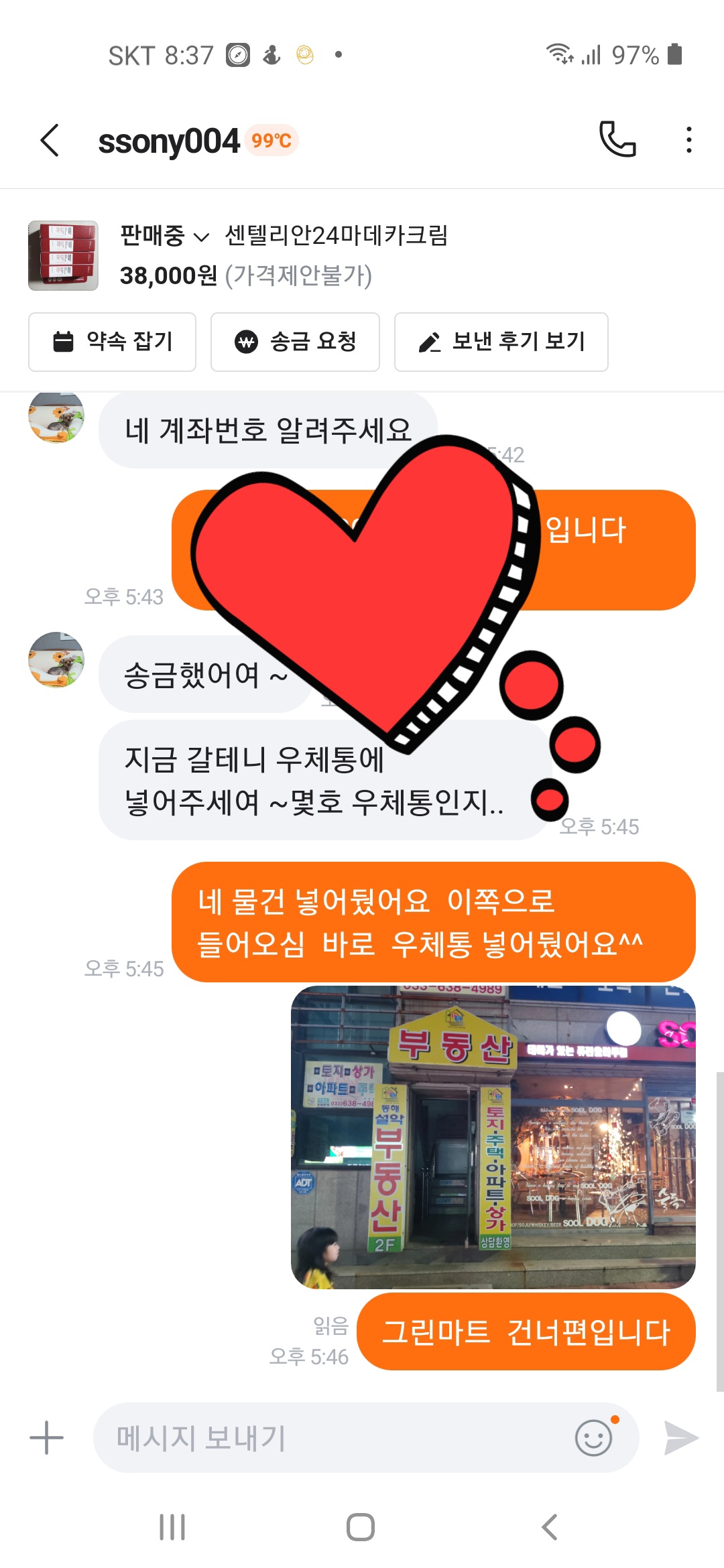Open the emoji sticker picker
Viewport: 724px width, 1568px height.
(x=594, y=1438)
